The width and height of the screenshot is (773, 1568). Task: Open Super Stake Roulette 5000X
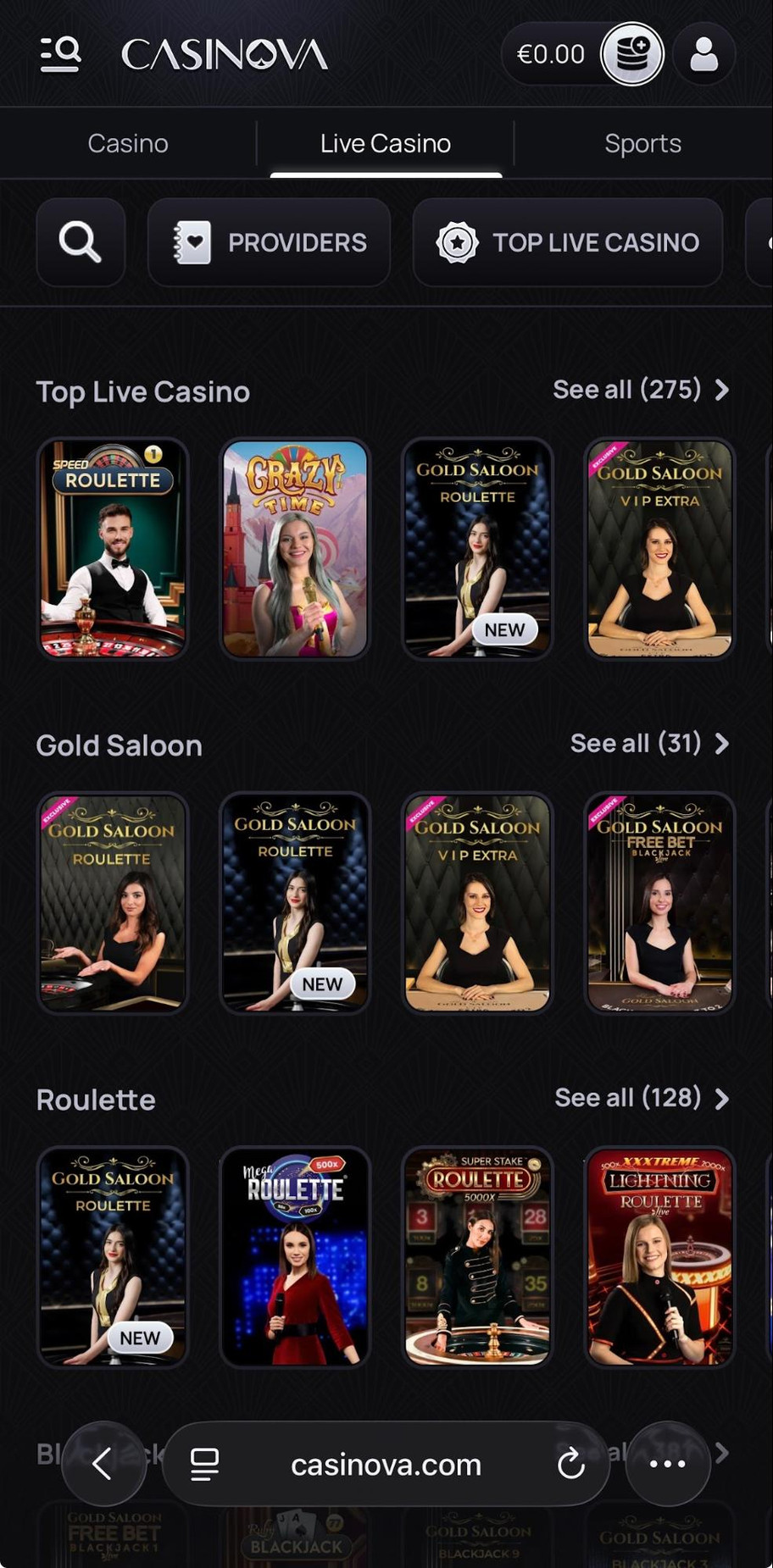pos(477,1256)
